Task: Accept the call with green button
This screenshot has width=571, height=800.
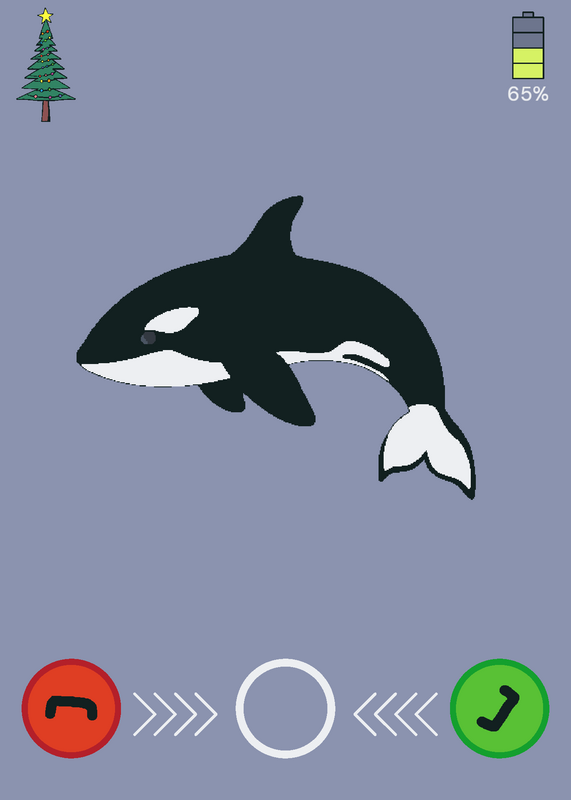Action: coord(500,708)
